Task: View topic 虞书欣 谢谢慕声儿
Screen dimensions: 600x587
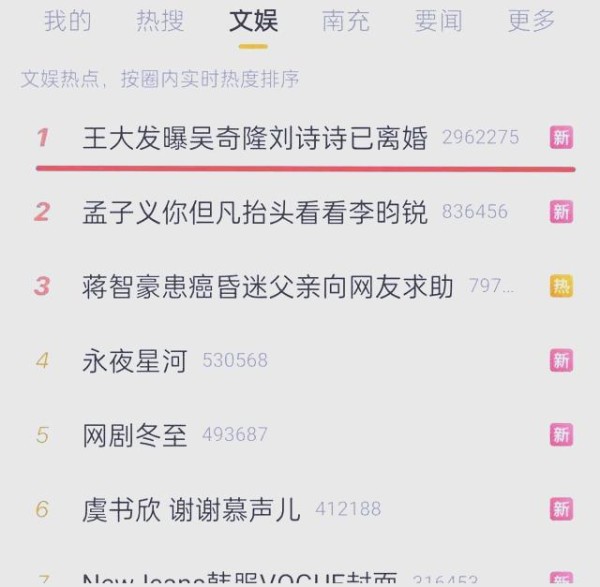Action: tap(191, 509)
